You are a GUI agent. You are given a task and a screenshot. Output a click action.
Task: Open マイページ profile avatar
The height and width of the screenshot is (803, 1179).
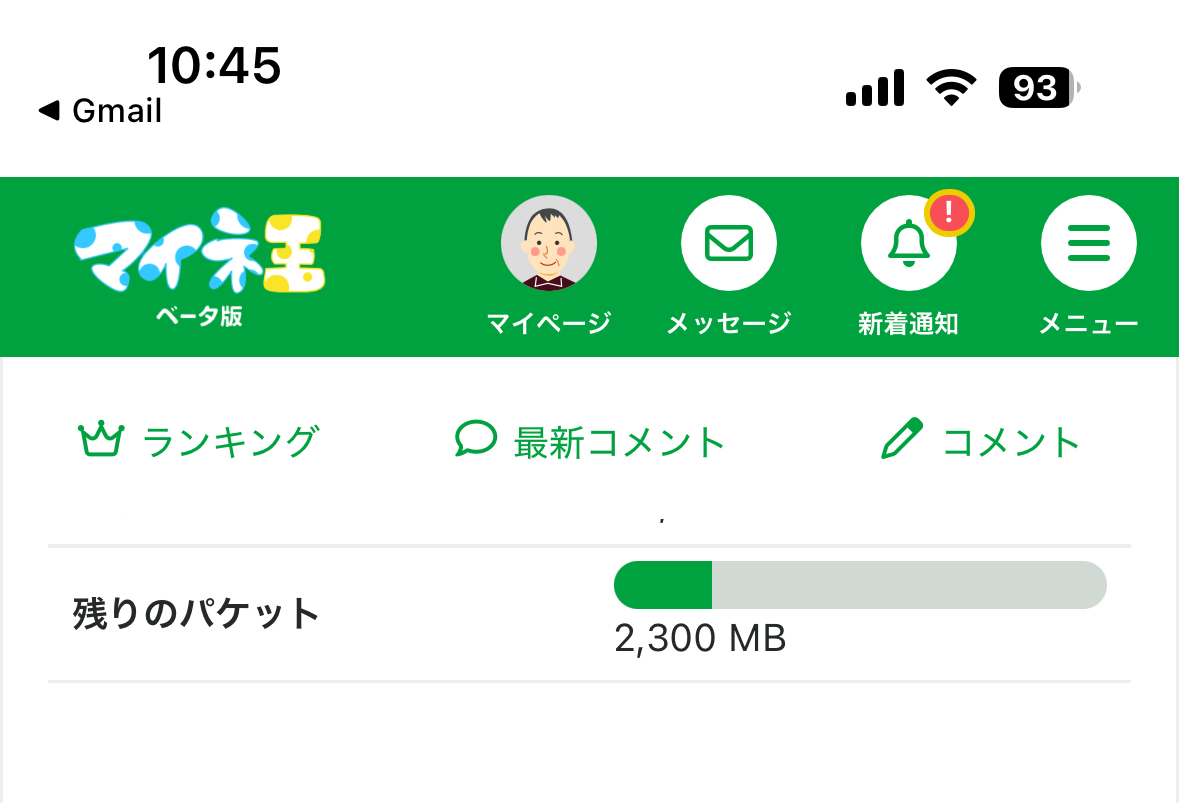coord(548,243)
